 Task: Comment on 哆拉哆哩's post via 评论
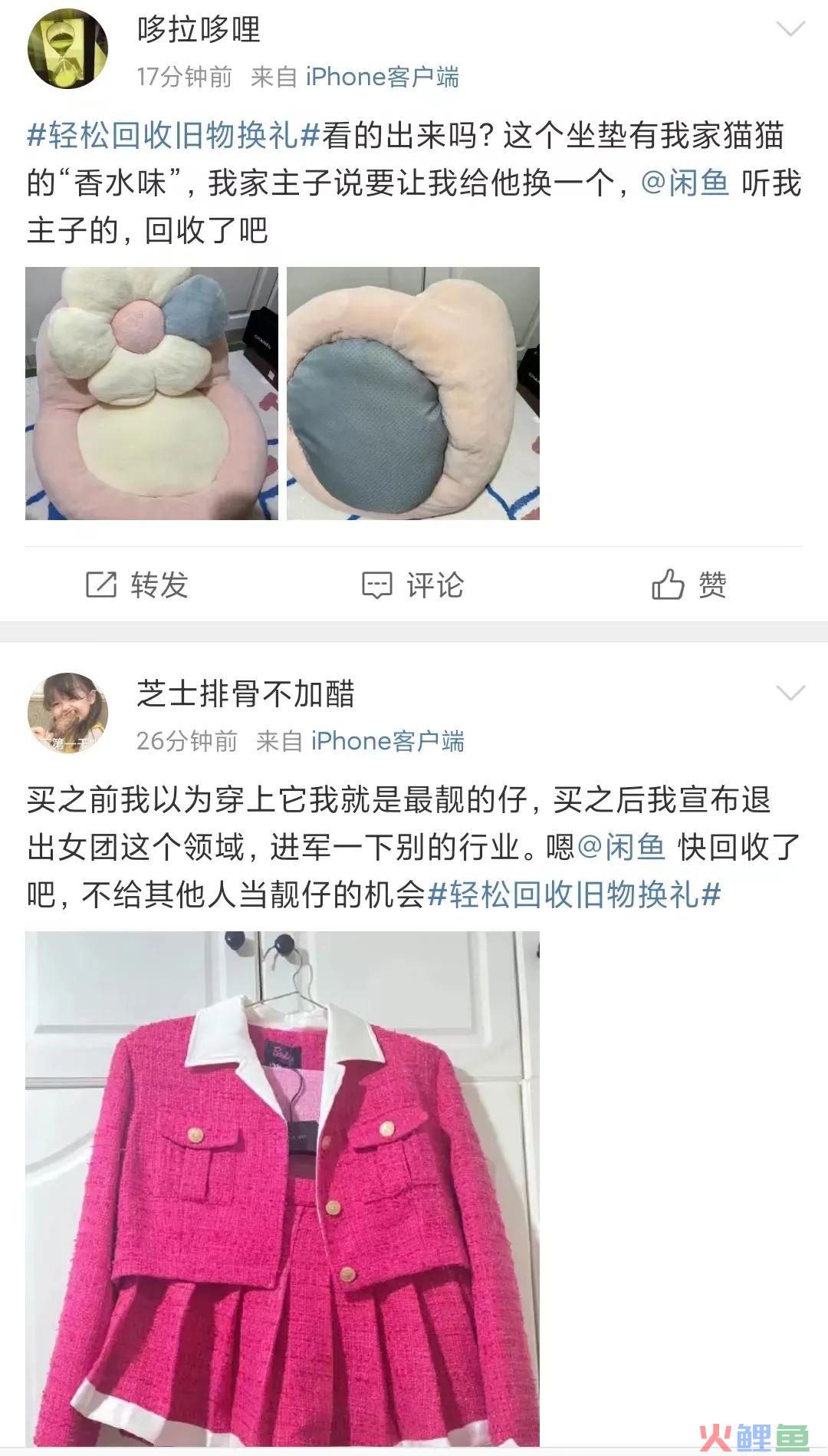[413, 585]
